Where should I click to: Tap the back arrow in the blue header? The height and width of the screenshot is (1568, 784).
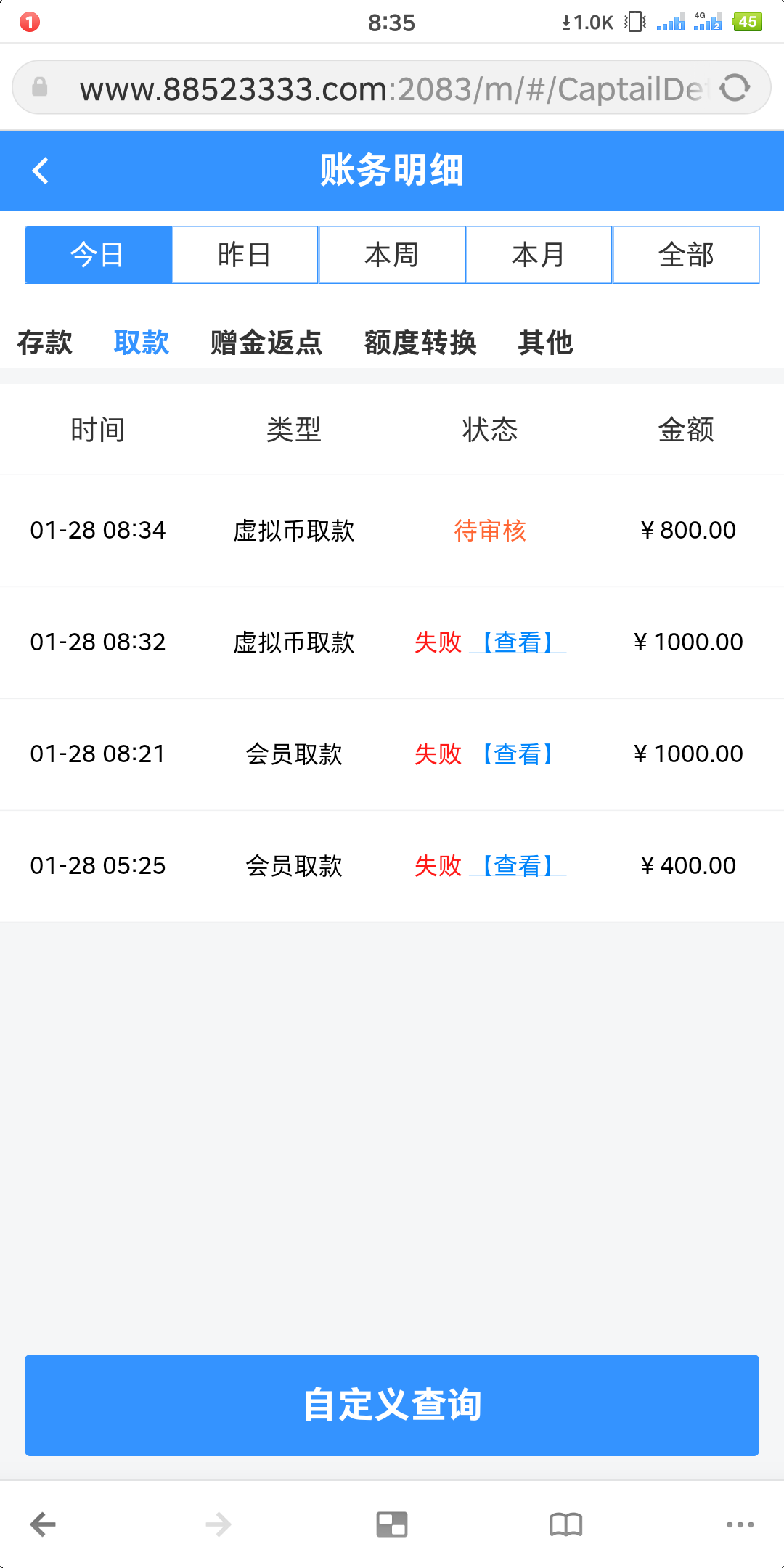point(41,171)
